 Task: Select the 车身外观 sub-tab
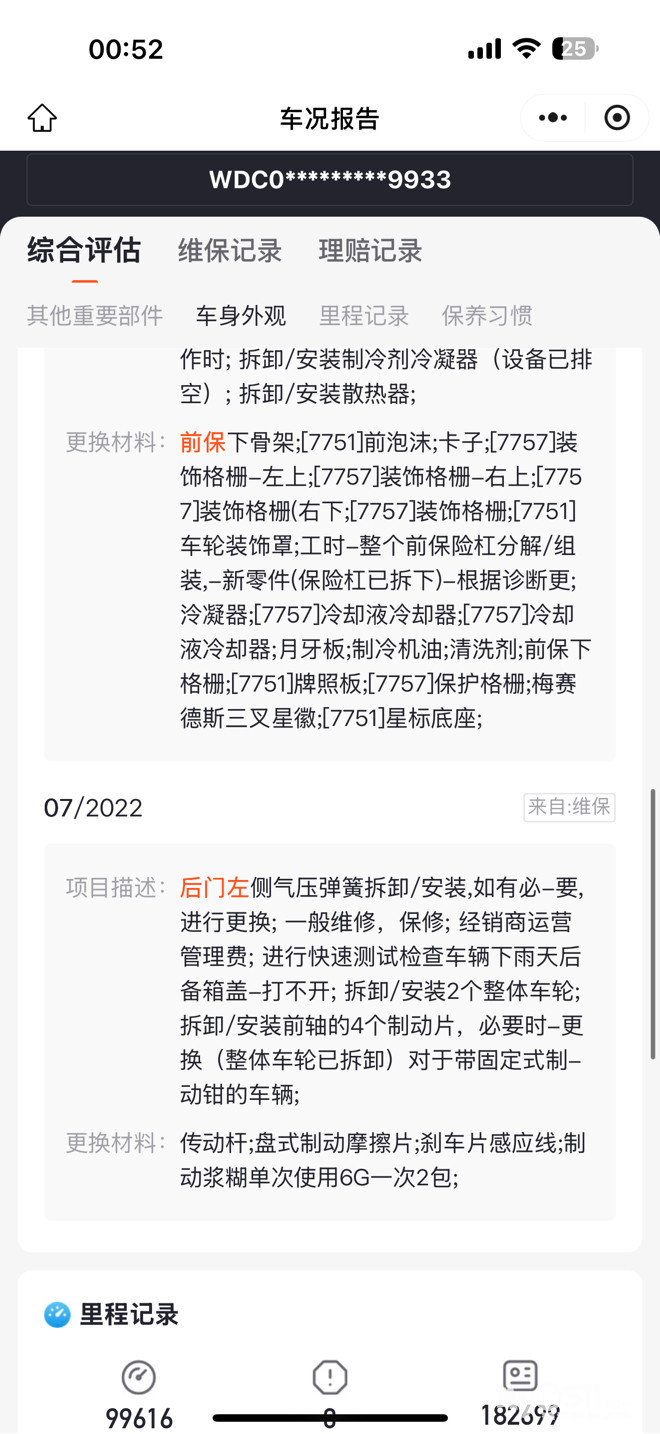click(x=241, y=316)
